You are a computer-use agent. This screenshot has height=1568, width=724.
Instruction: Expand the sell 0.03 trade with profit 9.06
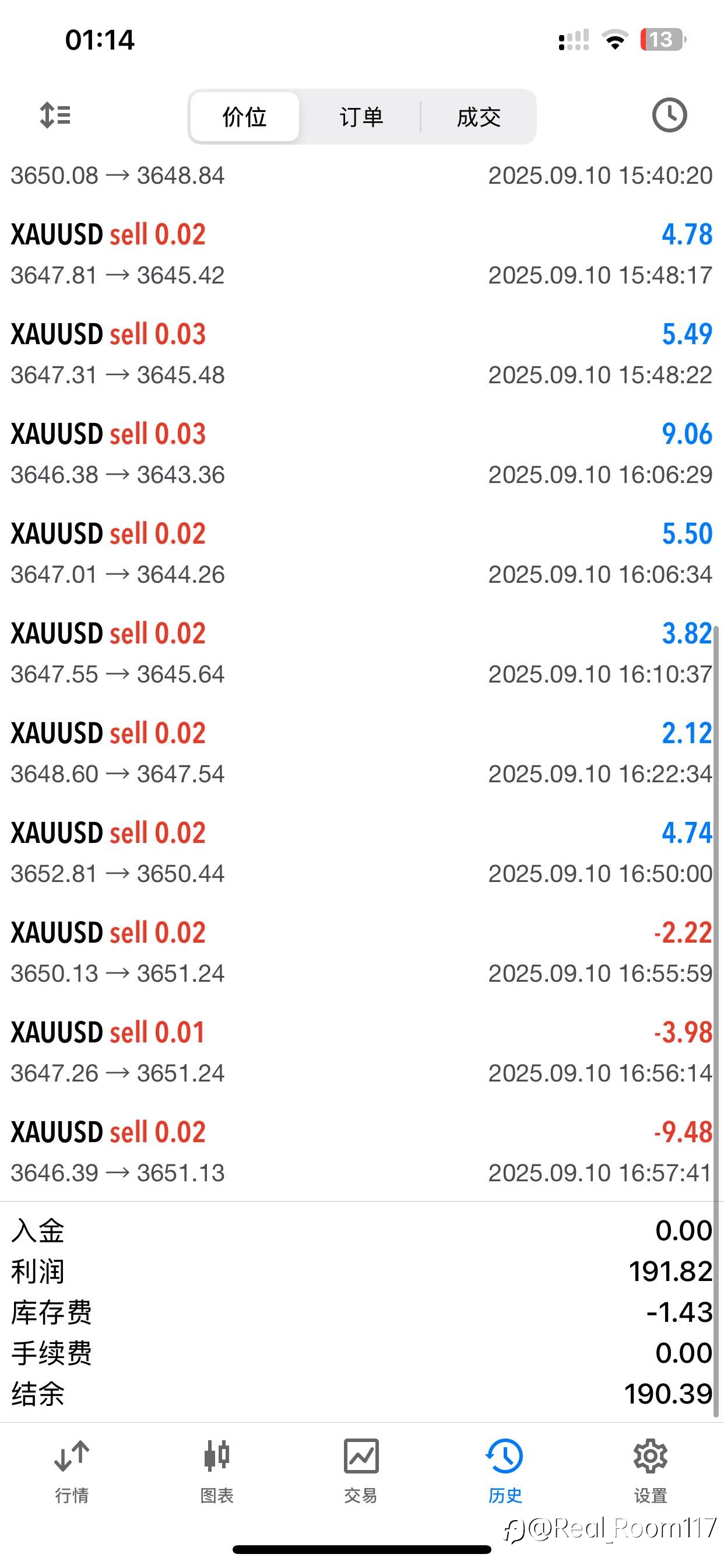362,454
